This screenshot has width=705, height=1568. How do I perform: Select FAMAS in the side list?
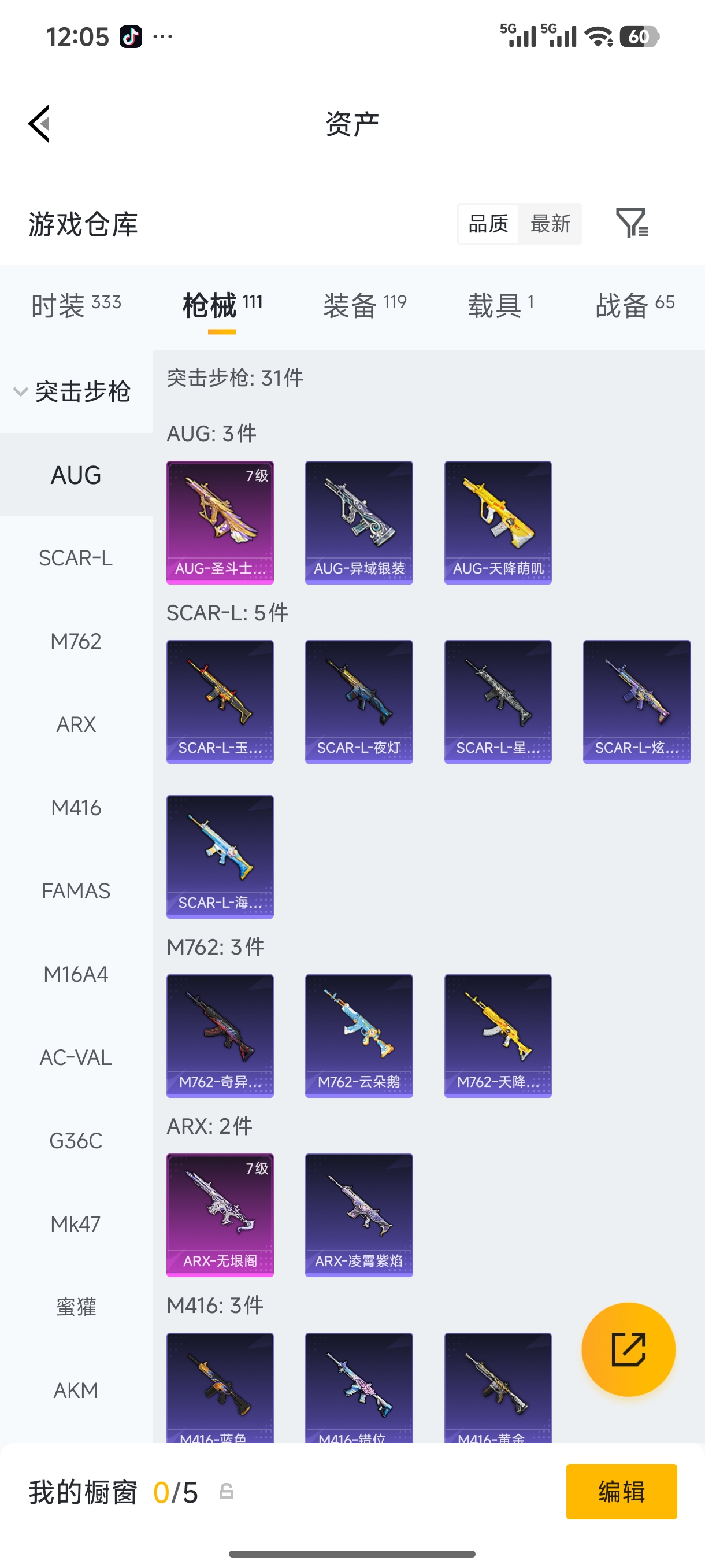(76, 890)
